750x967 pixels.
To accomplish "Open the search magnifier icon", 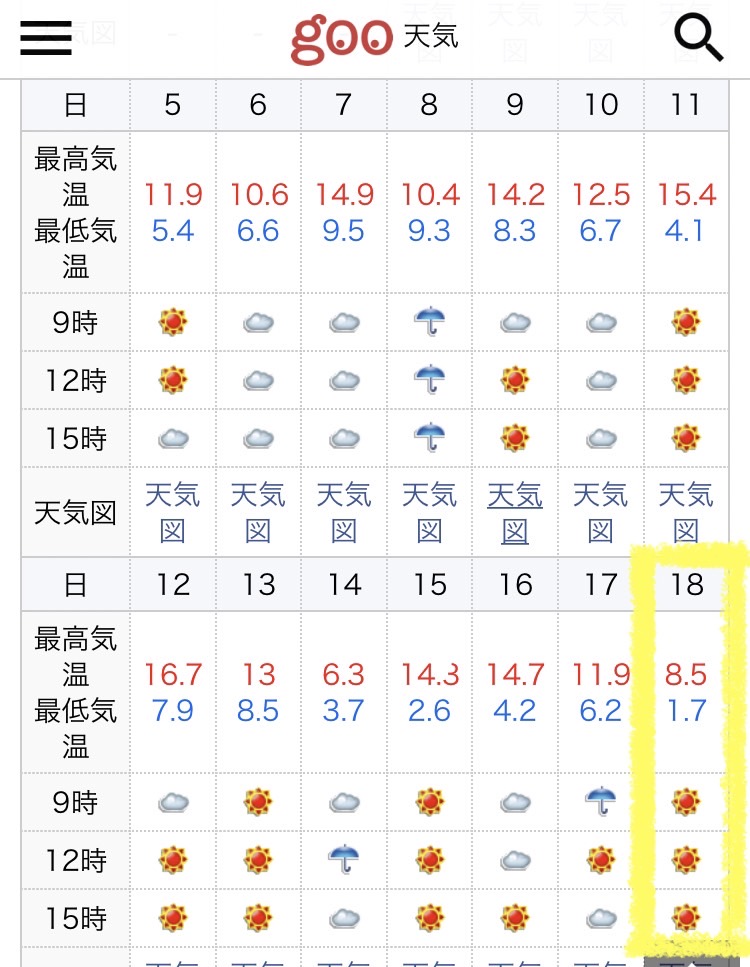I will tap(698, 39).
